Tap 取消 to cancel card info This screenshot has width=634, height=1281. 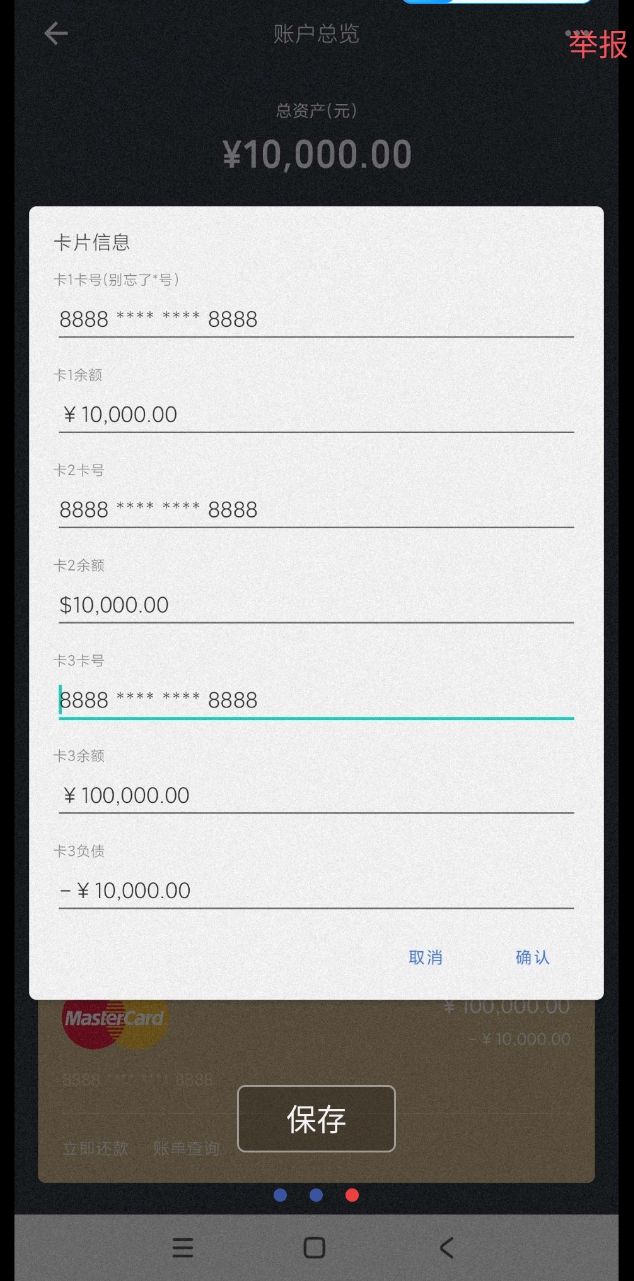click(425, 957)
